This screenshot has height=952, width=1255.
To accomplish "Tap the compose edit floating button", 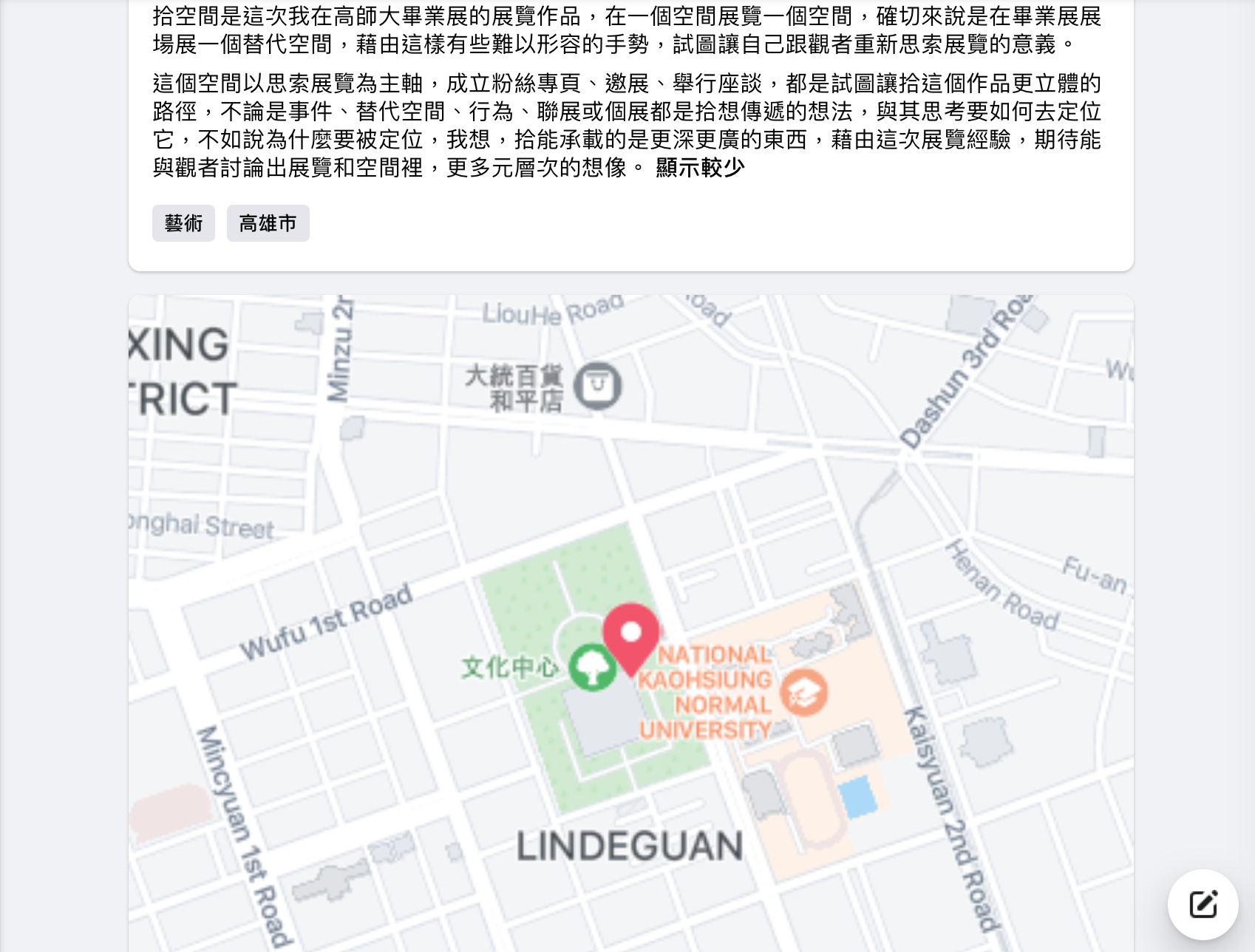I will pos(1203,904).
